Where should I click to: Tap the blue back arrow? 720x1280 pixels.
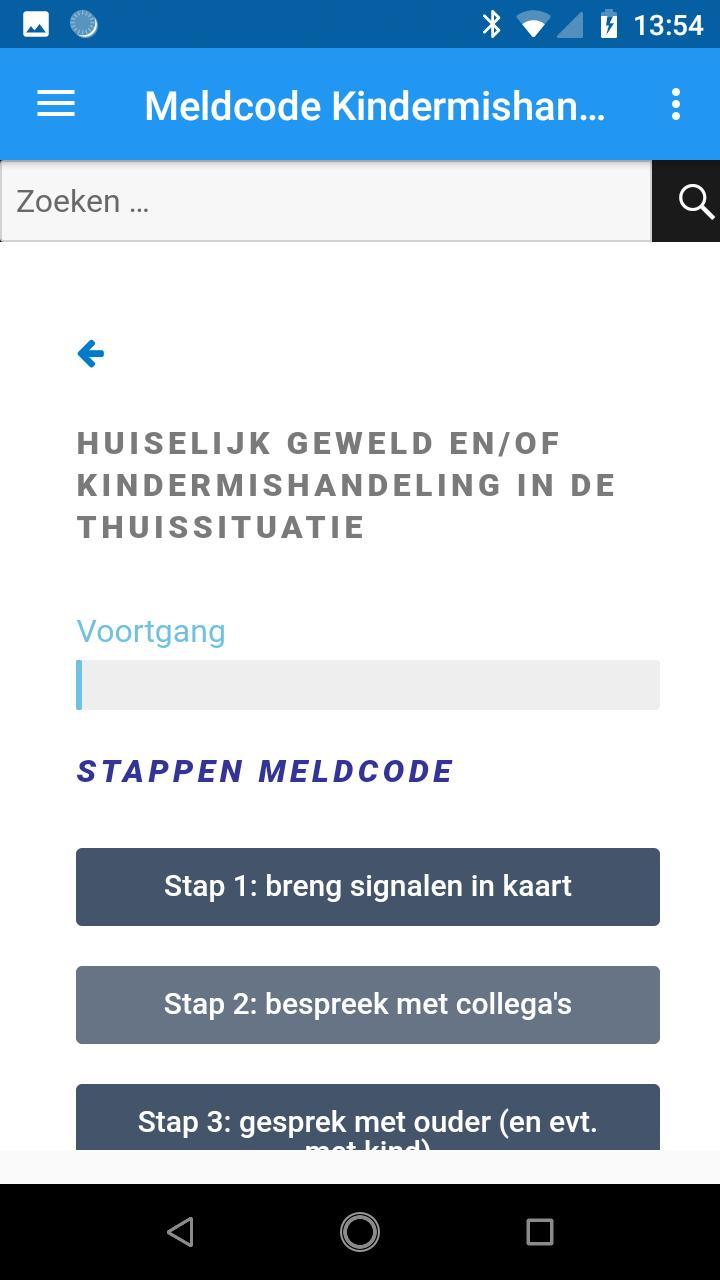tap(90, 353)
